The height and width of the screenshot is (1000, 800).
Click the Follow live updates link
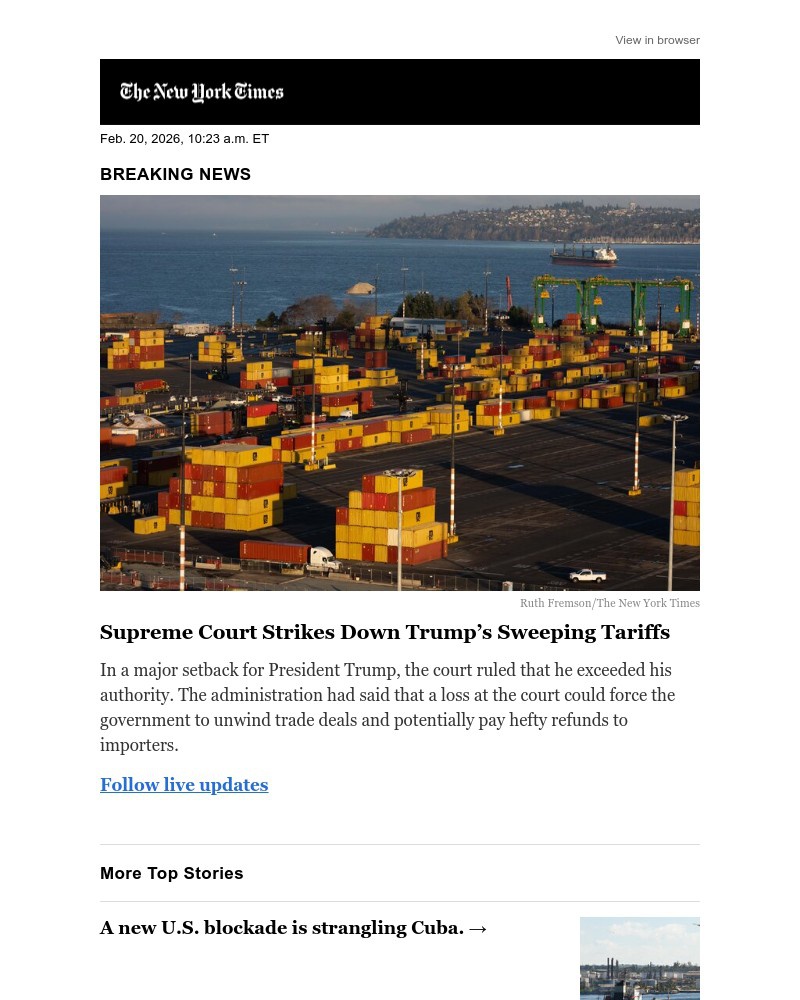pyautogui.click(x=184, y=785)
